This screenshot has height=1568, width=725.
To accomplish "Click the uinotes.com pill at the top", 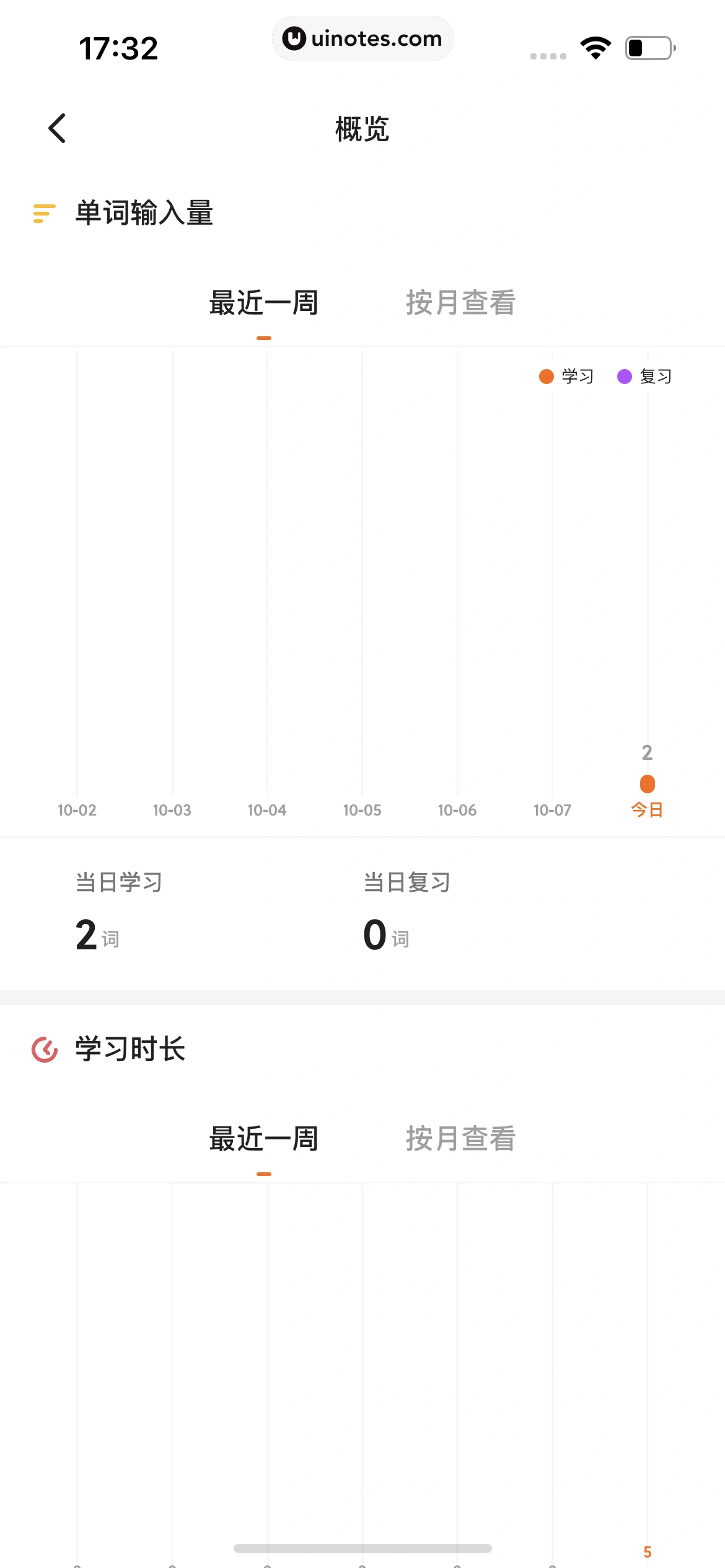I will coord(362,38).
